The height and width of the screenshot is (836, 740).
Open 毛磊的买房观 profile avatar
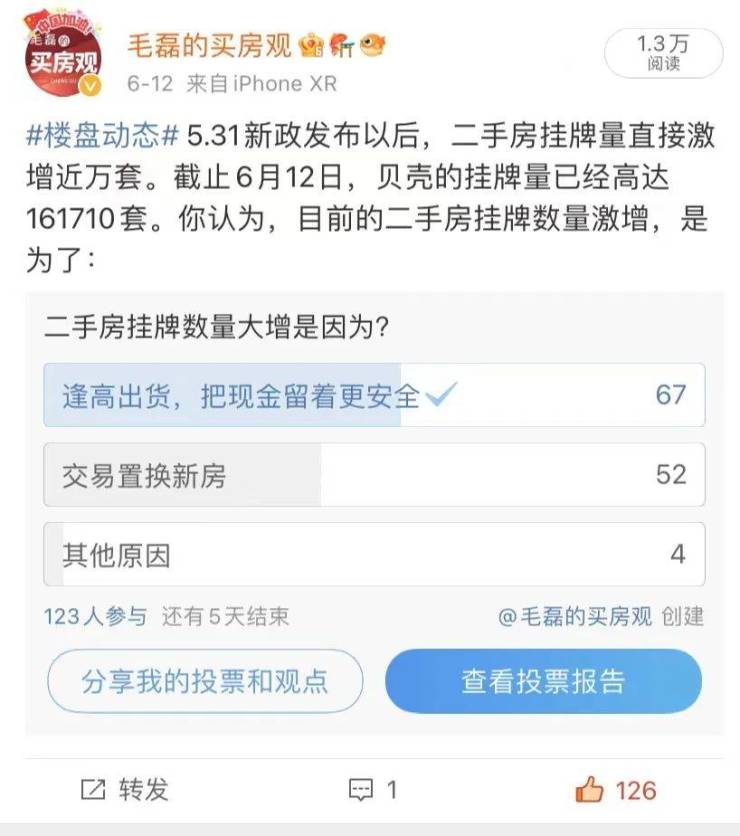pyautogui.click(x=63, y=58)
